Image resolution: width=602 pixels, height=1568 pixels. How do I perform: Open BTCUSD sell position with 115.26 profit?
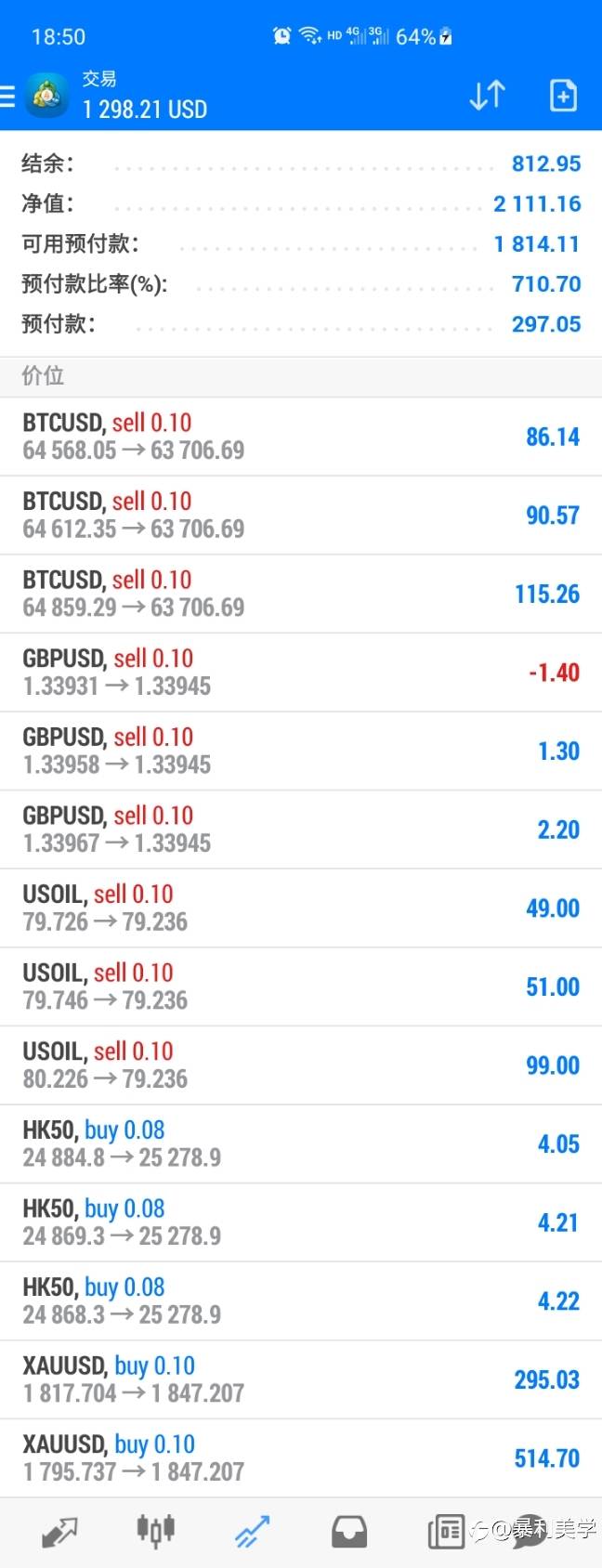pyautogui.click(x=301, y=594)
